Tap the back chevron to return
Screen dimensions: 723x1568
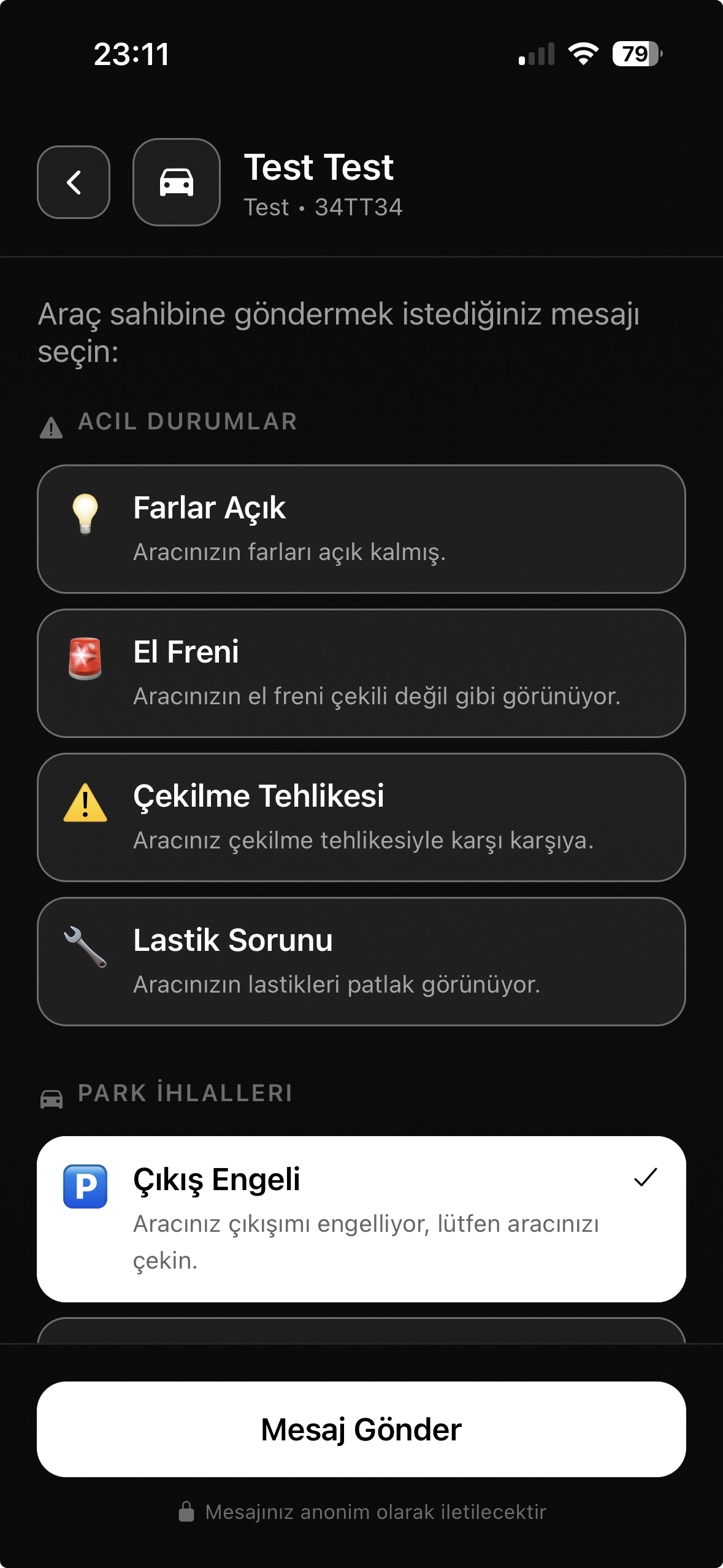coord(73,182)
